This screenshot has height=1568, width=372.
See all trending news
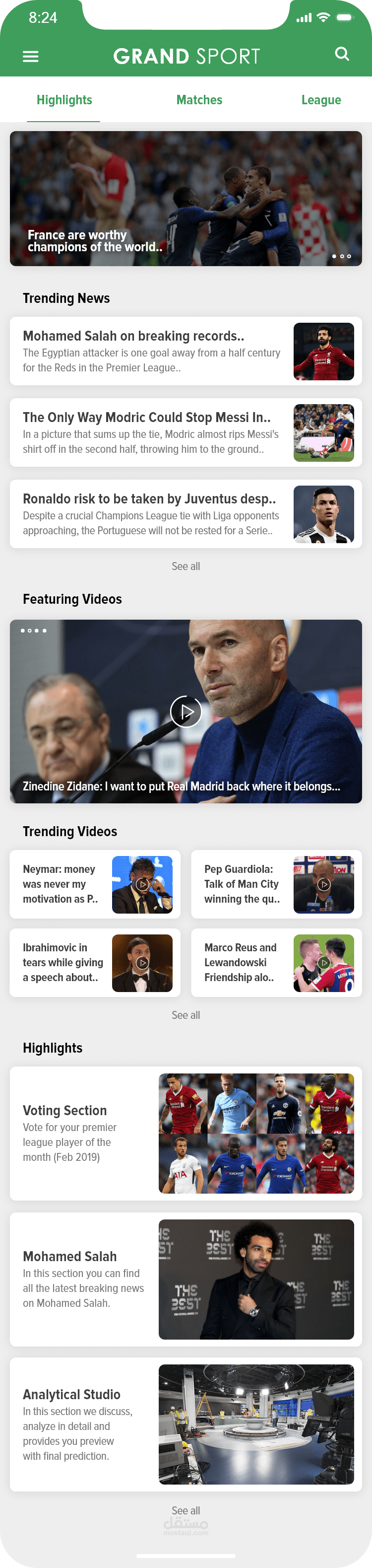point(186,566)
